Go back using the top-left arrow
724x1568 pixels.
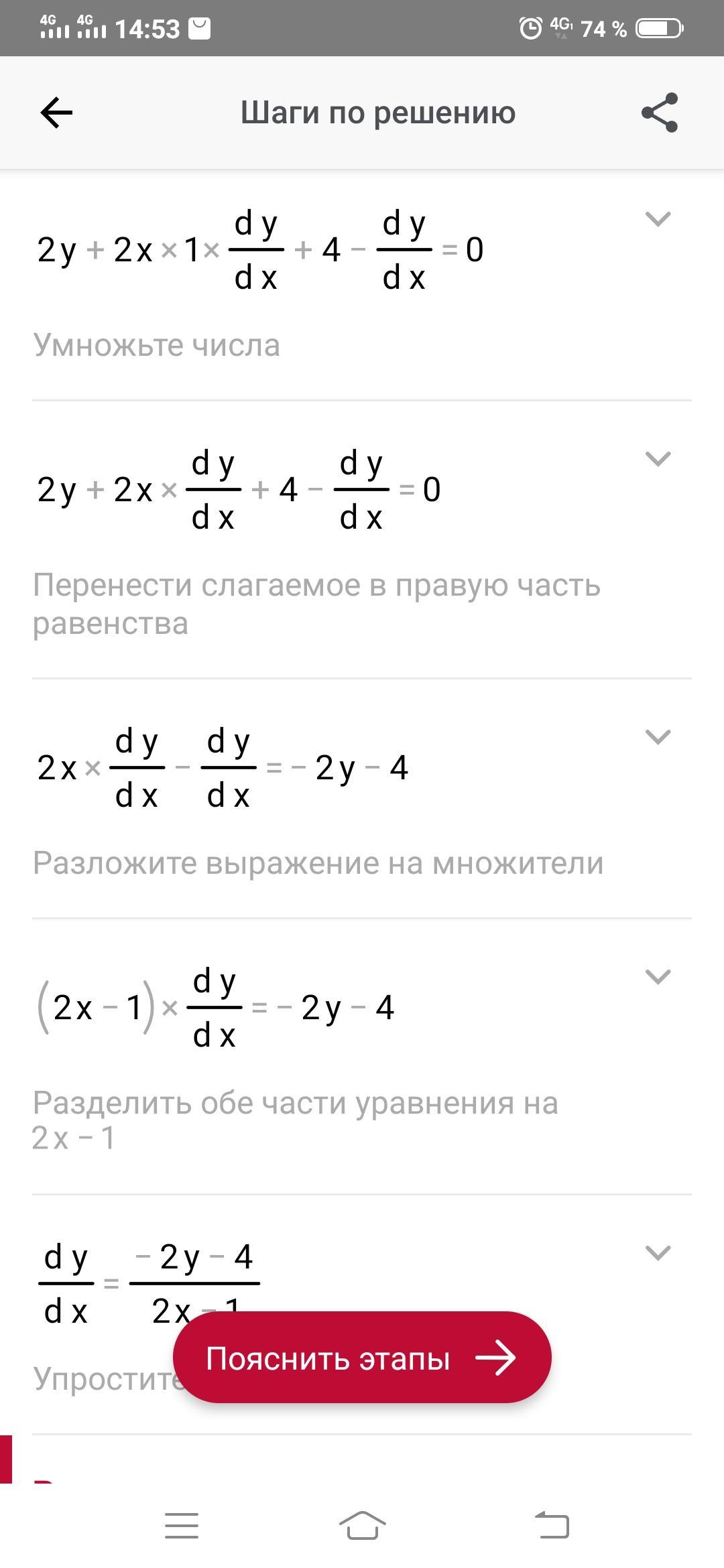tap(57, 113)
